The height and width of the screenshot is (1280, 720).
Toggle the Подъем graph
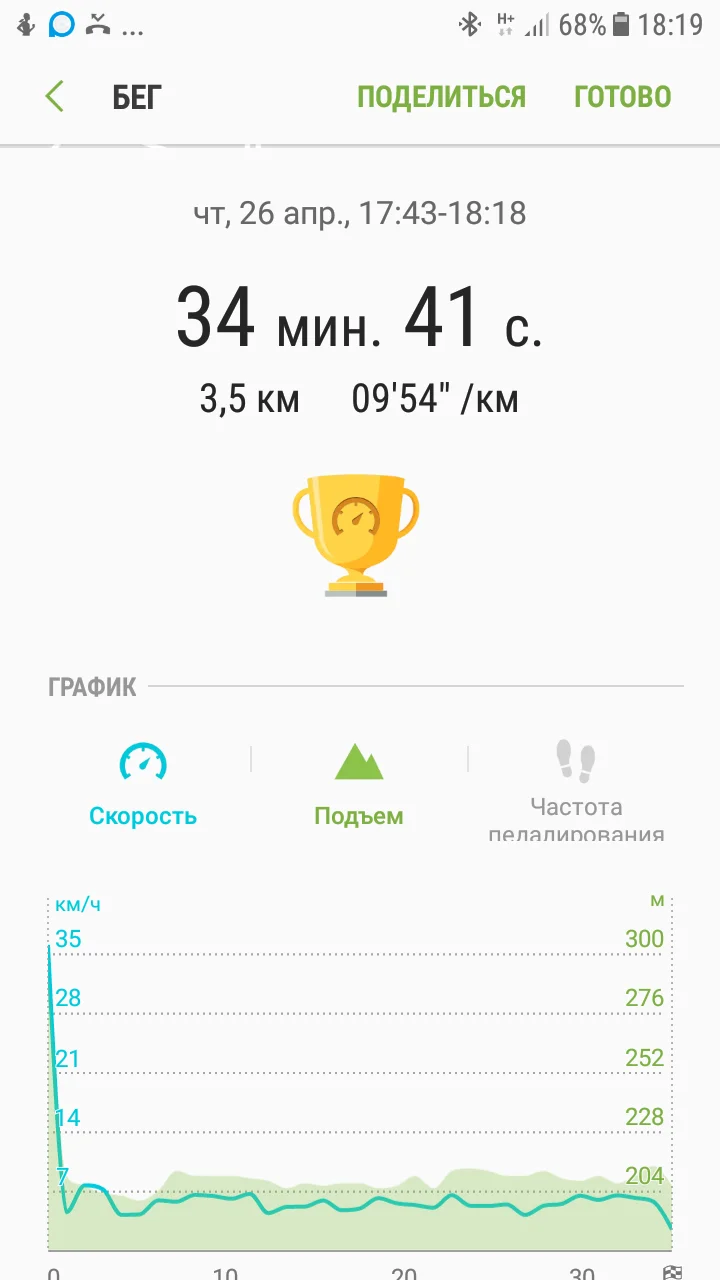(x=359, y=785)
